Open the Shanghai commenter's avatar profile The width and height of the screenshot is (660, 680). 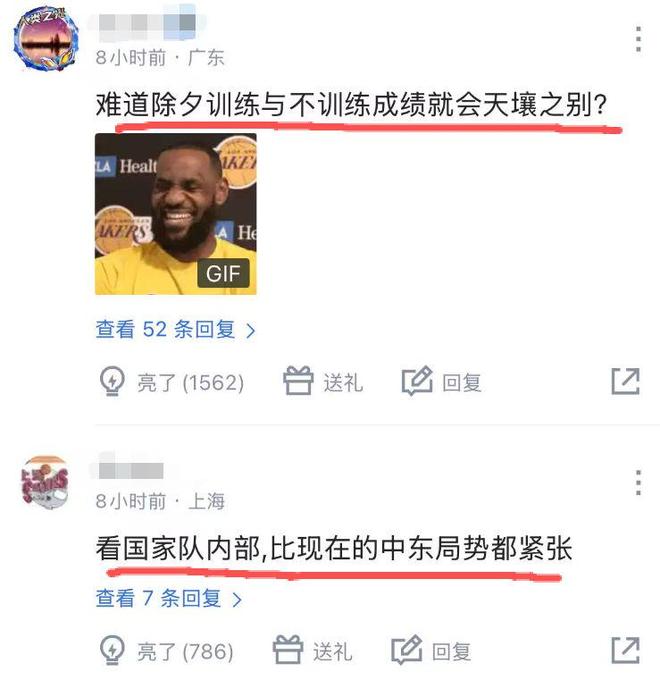pos(45,484)
